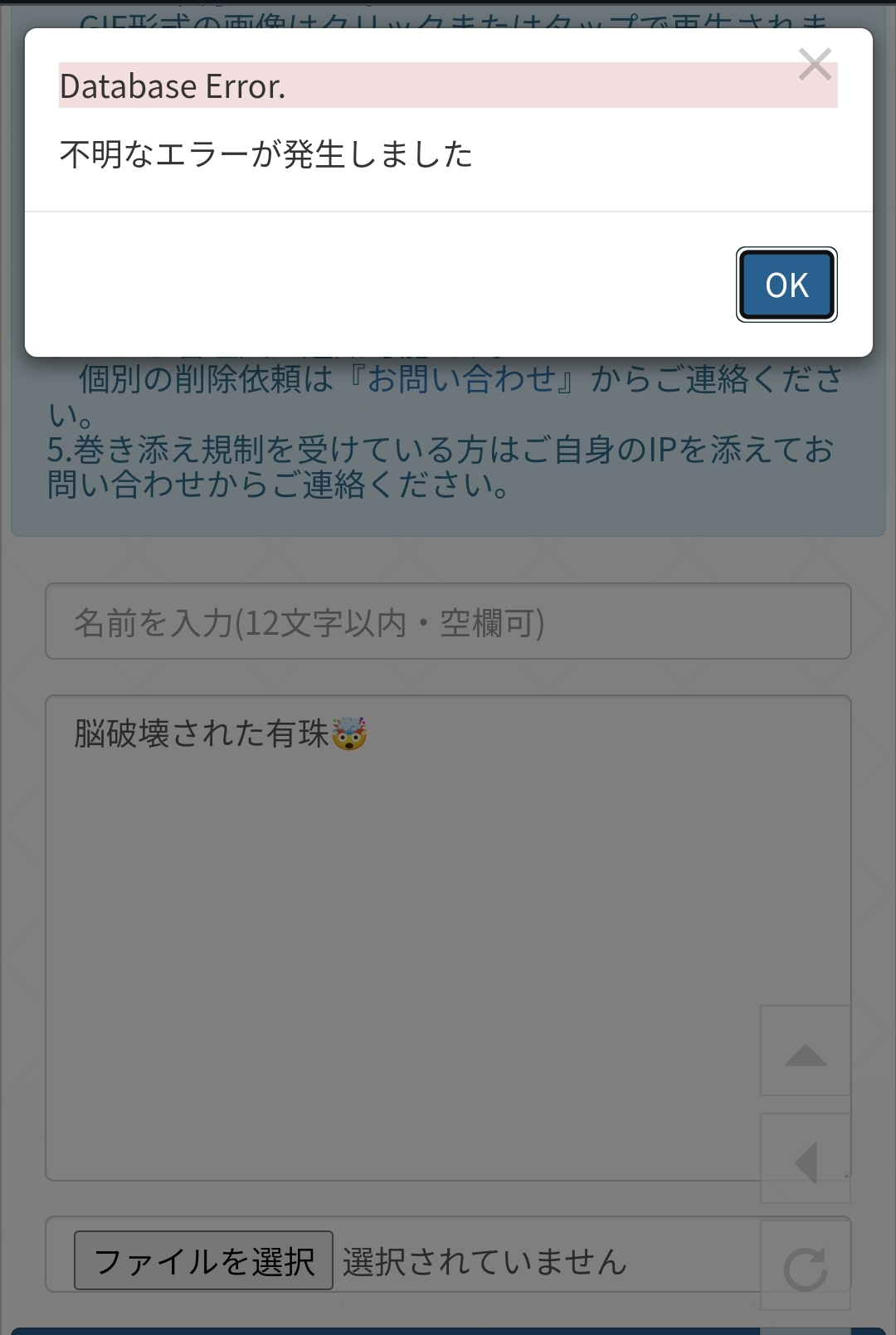Go back with the left arrow button
The image size is (896, 1335).
point(806,1160)
